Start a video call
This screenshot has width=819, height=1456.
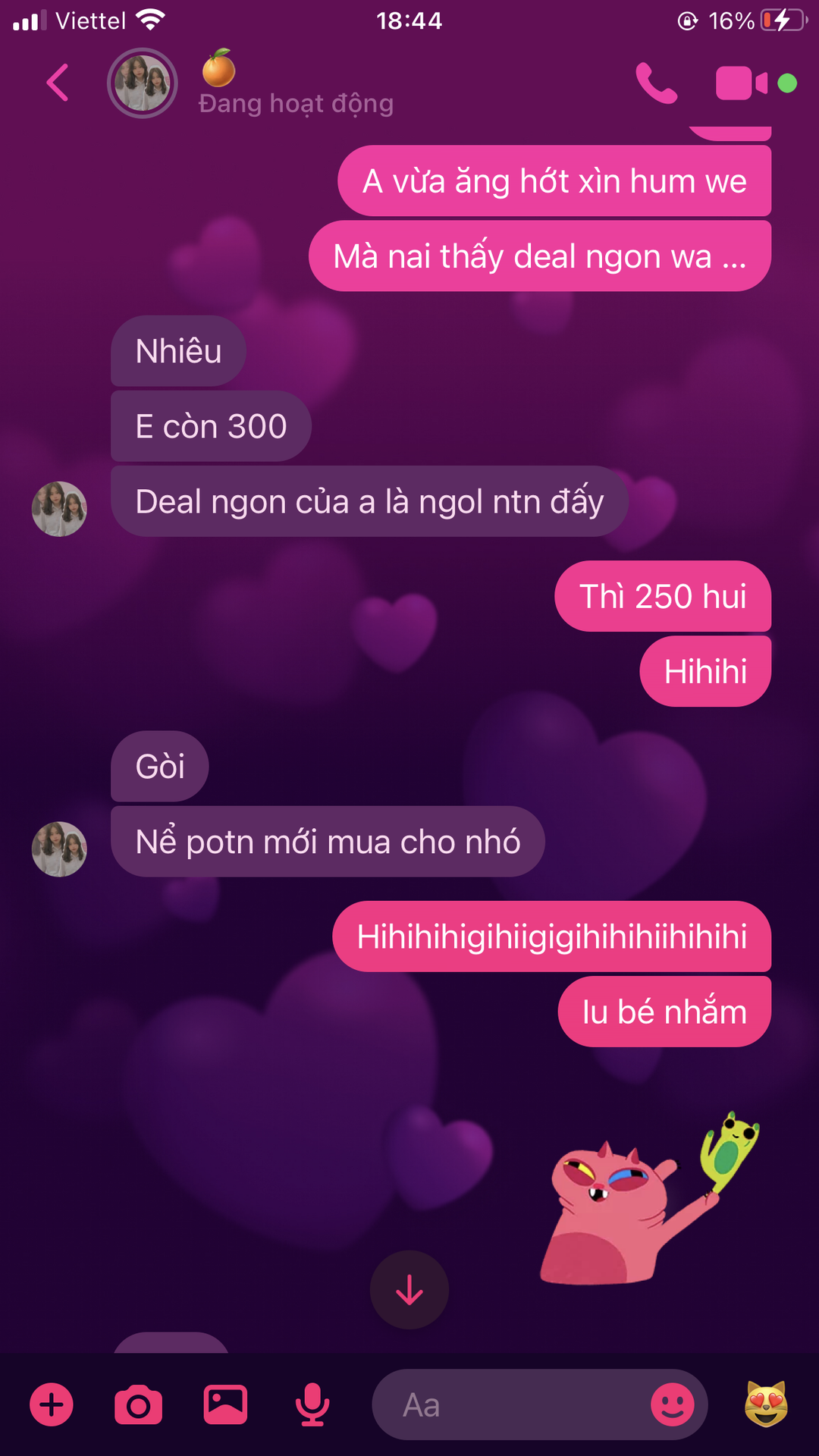pos(741,83)
